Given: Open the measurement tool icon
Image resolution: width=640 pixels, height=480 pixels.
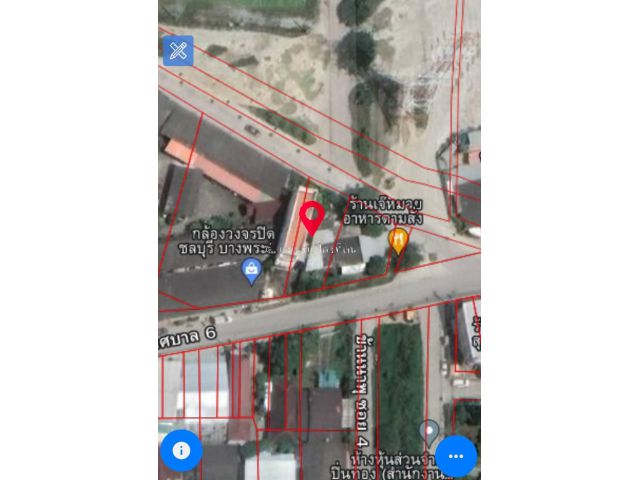Looking at the screenshot, I should pyautogui.click(x=178, y=51).
